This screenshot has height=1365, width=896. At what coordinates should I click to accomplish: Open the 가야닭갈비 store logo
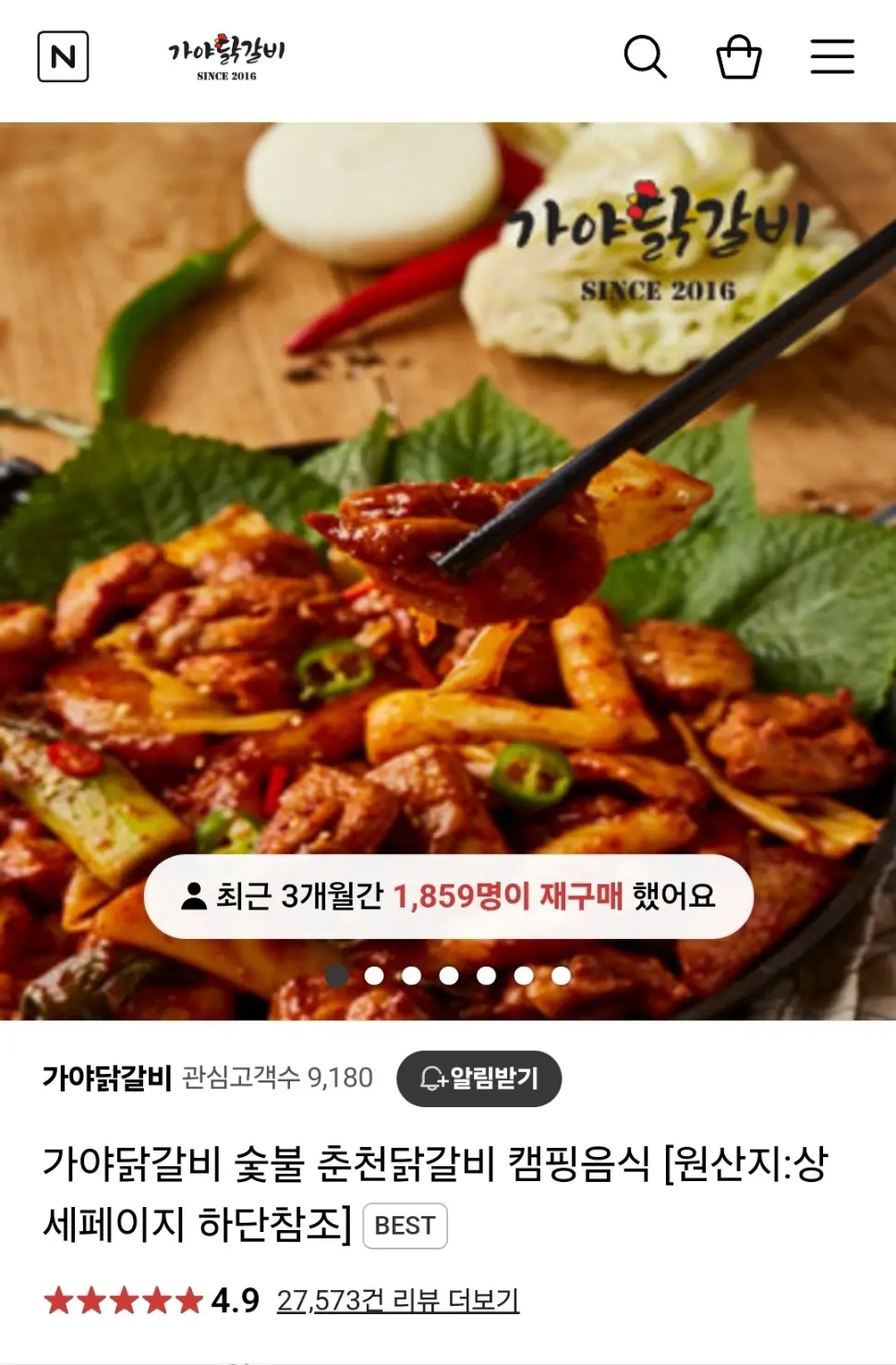(226, 57)
